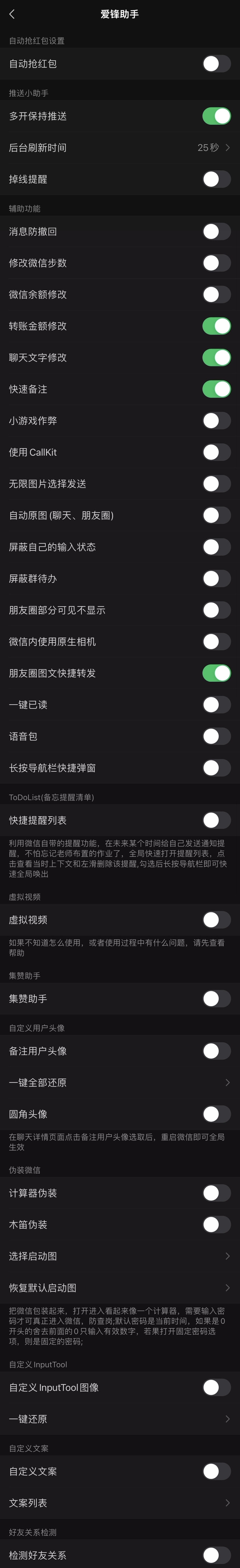Viewport: 240px width, 1568px height.
Task: Turn off 多开保持推送
Action: 216,116
